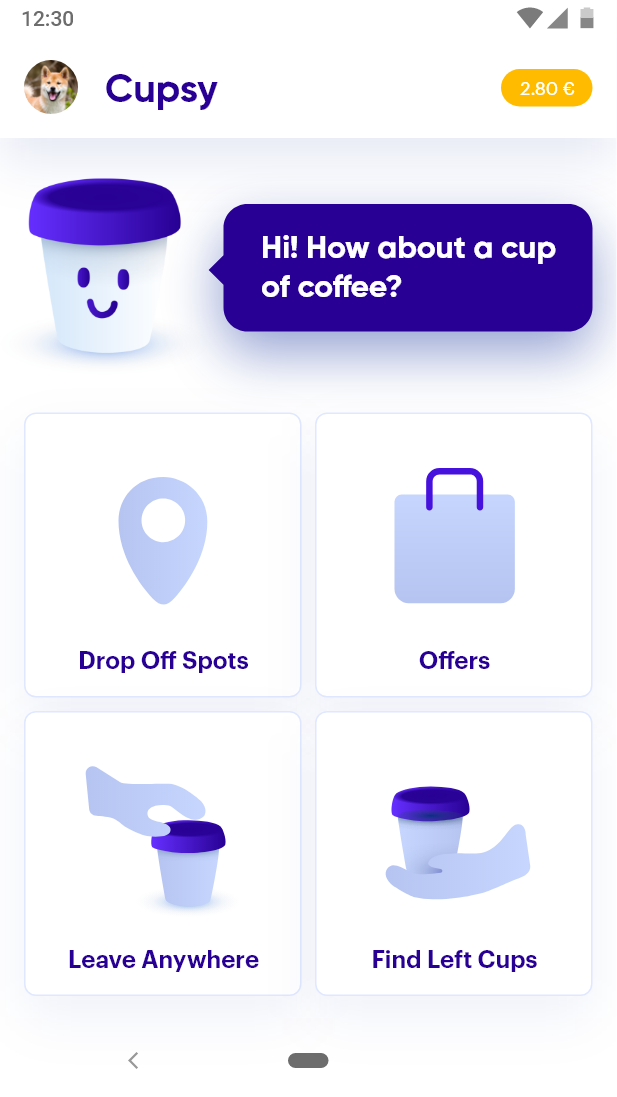617x1097 pixels.
Task: Go back using the system back arrow
Action: (x=133, y=1061)
